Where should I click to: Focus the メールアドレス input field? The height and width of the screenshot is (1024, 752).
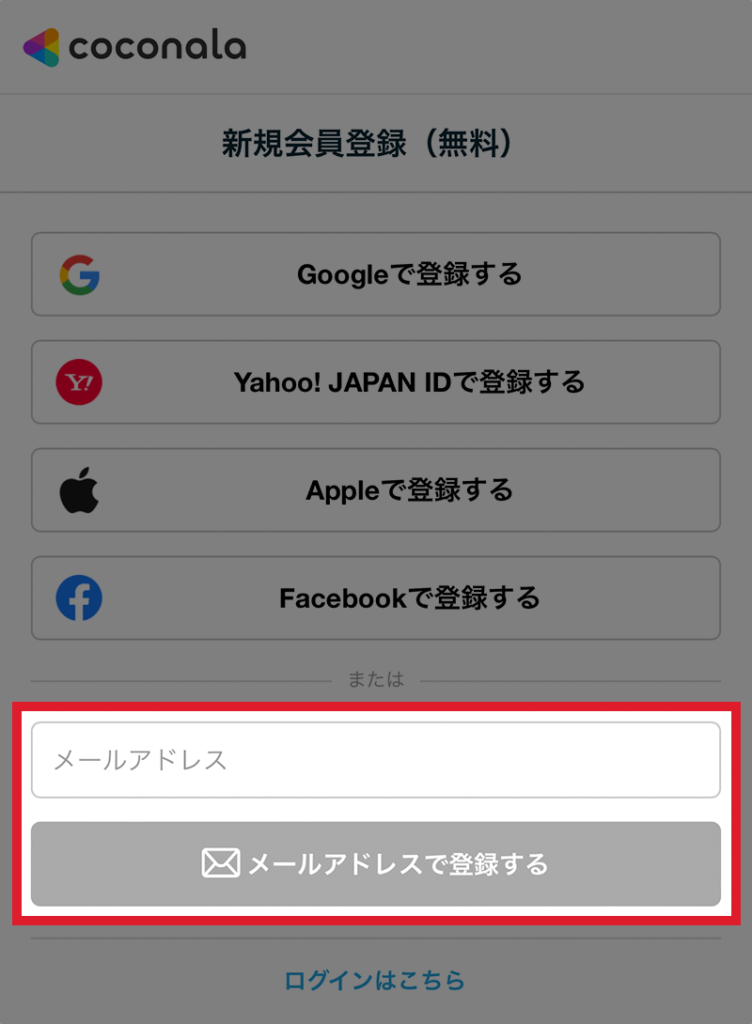(376, 760)
